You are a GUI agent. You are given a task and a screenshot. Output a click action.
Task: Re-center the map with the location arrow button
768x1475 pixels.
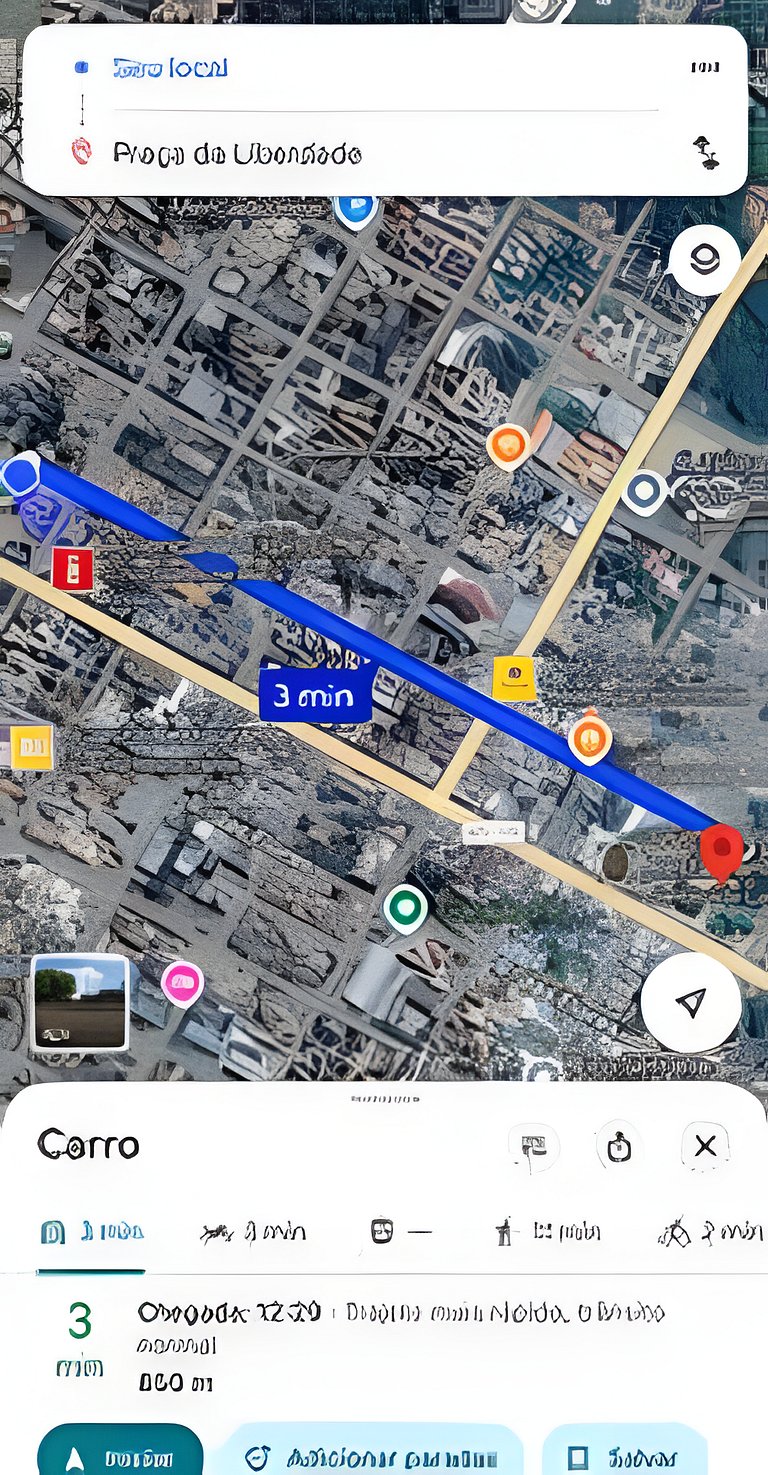click(691, 1002)
